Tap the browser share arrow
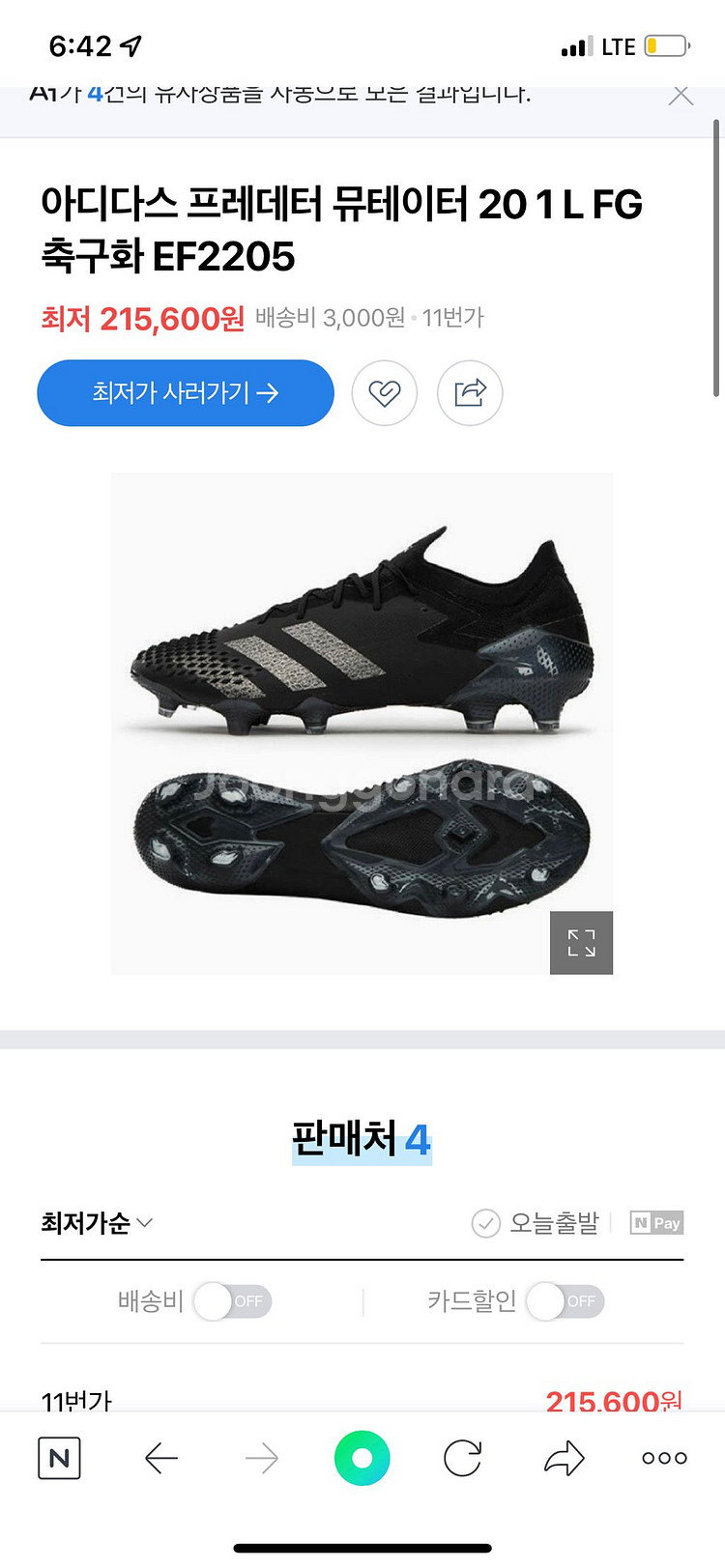Viewport: 725px width, 1568px height. [564, 1458]
